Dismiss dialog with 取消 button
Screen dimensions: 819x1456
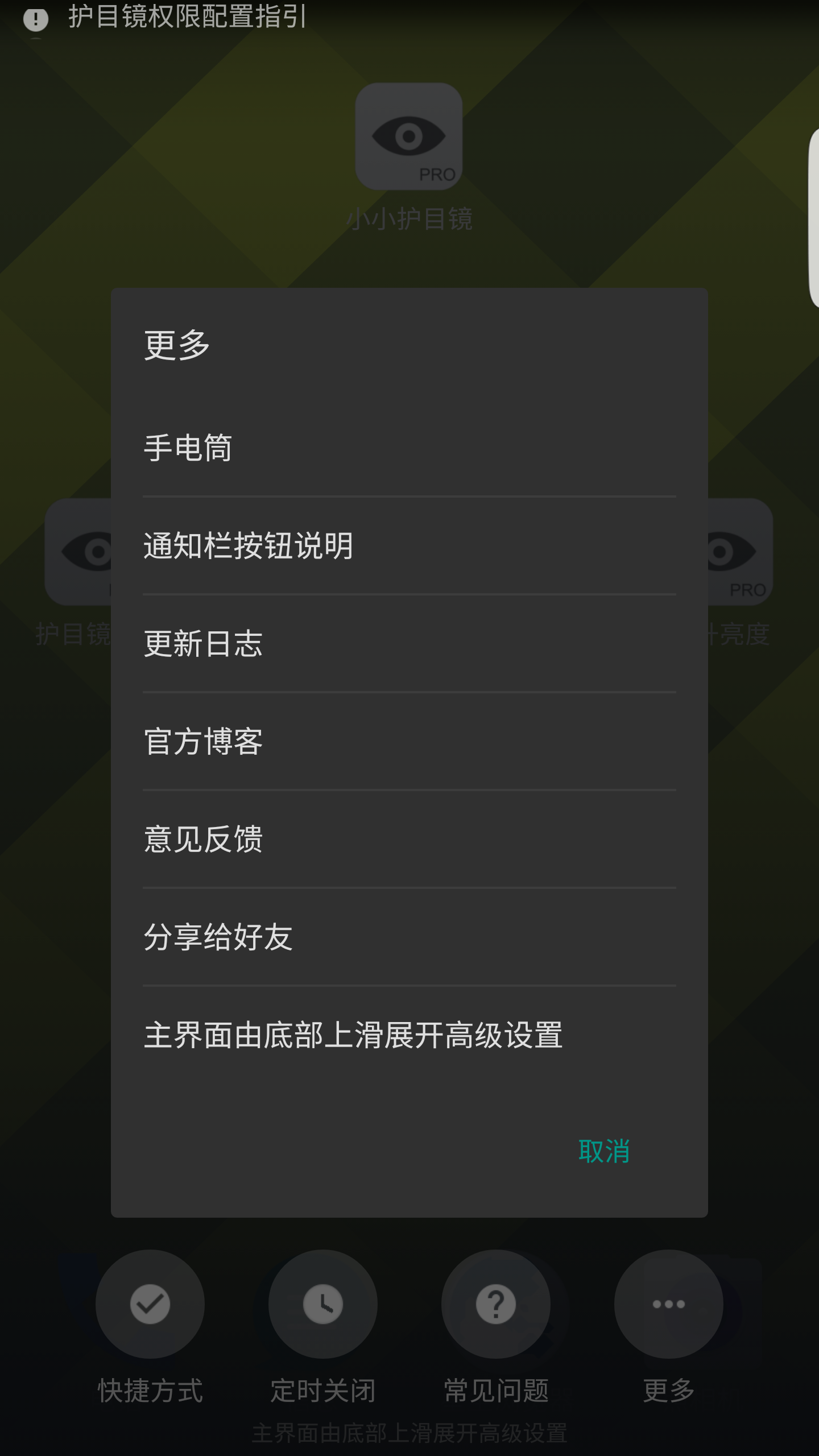pyautogui.click(x=604, y=1151)
